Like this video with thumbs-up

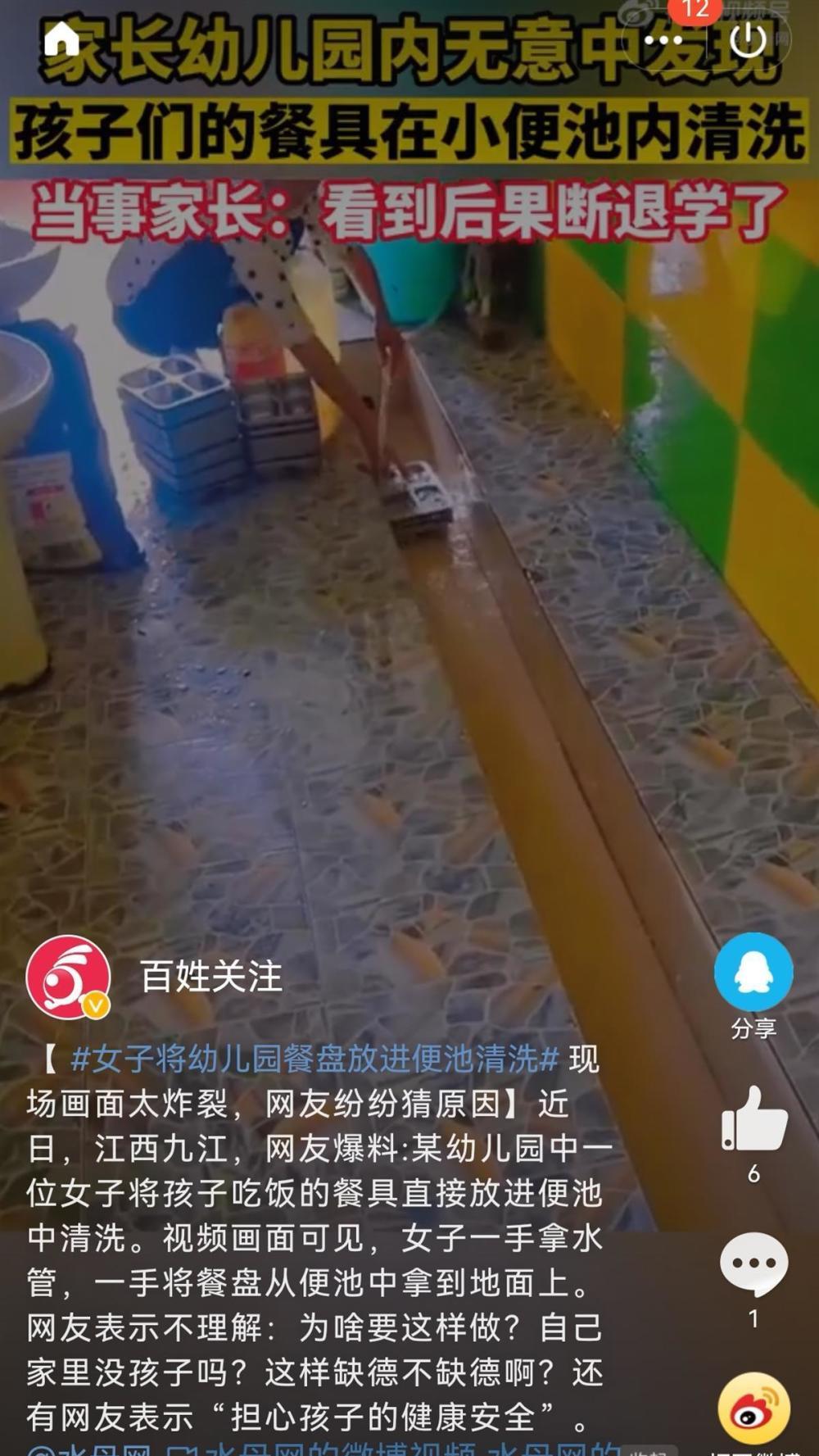(x=753, y=1120)
